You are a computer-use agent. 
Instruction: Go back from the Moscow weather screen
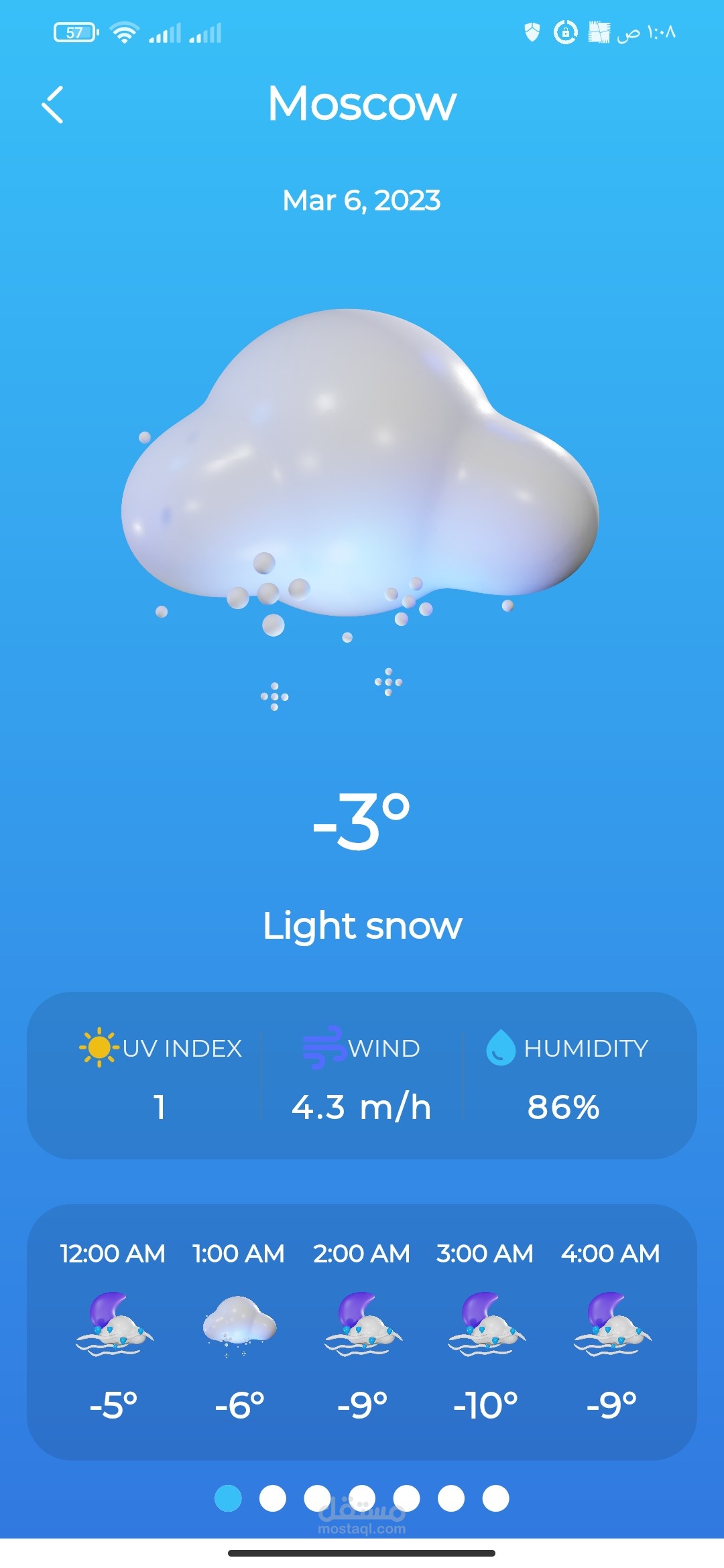click(x=53, y=105)
